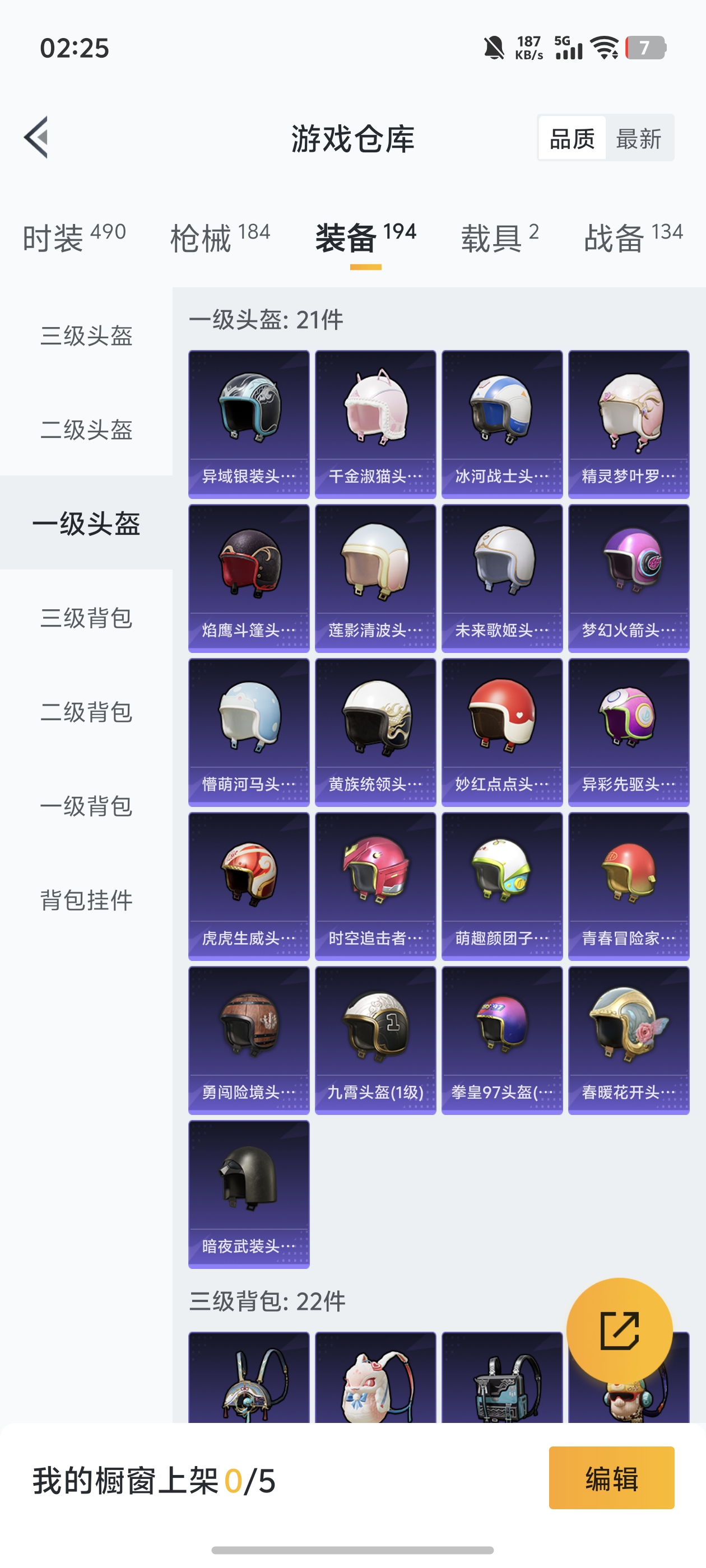This screenshot has width=706, height=1568.
Task: Select 二级头盔 in the sidebar
Action: click(x=86, y=430)
